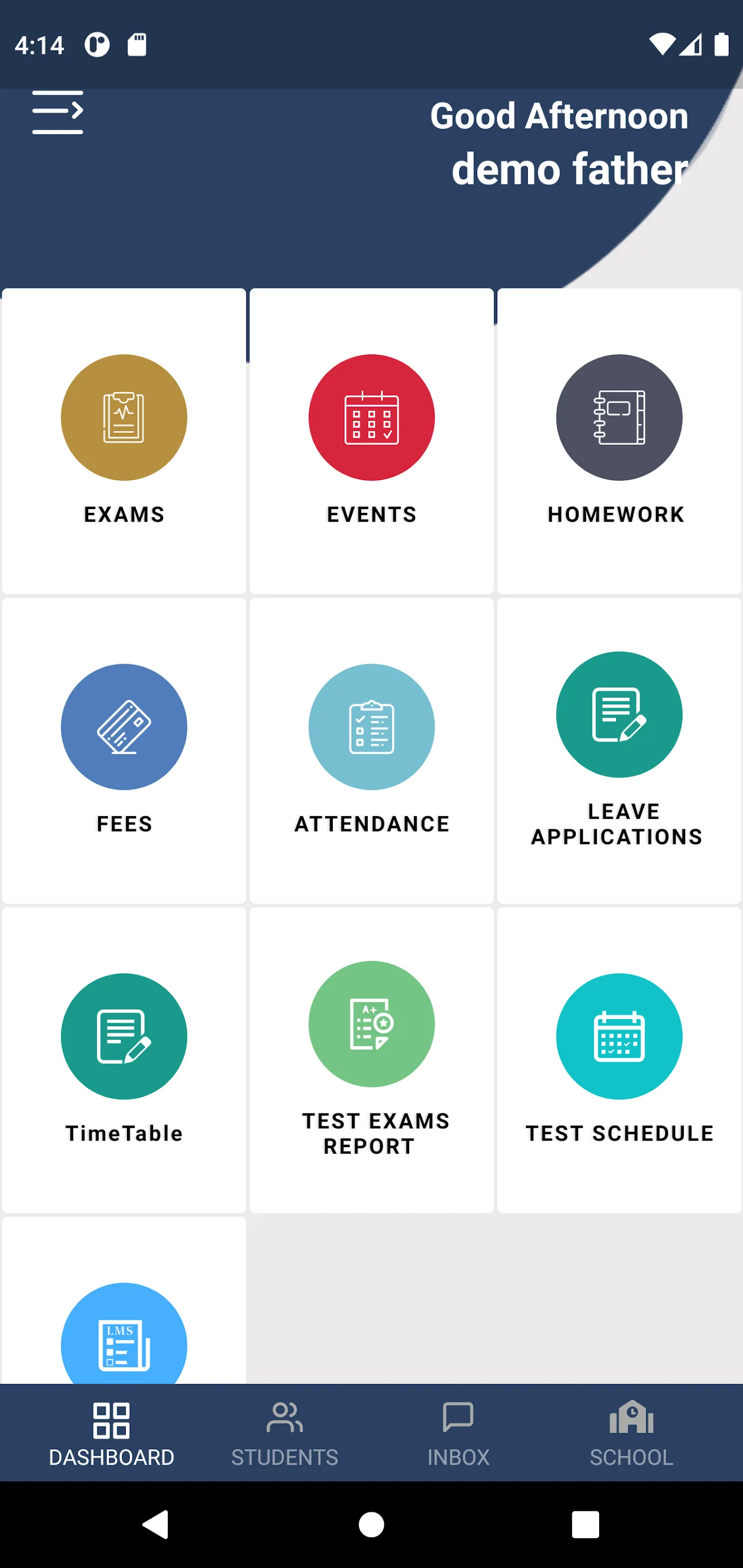Select the Dashboard tab
This screenshot has width=743, height=1568.
[112, 1434]
